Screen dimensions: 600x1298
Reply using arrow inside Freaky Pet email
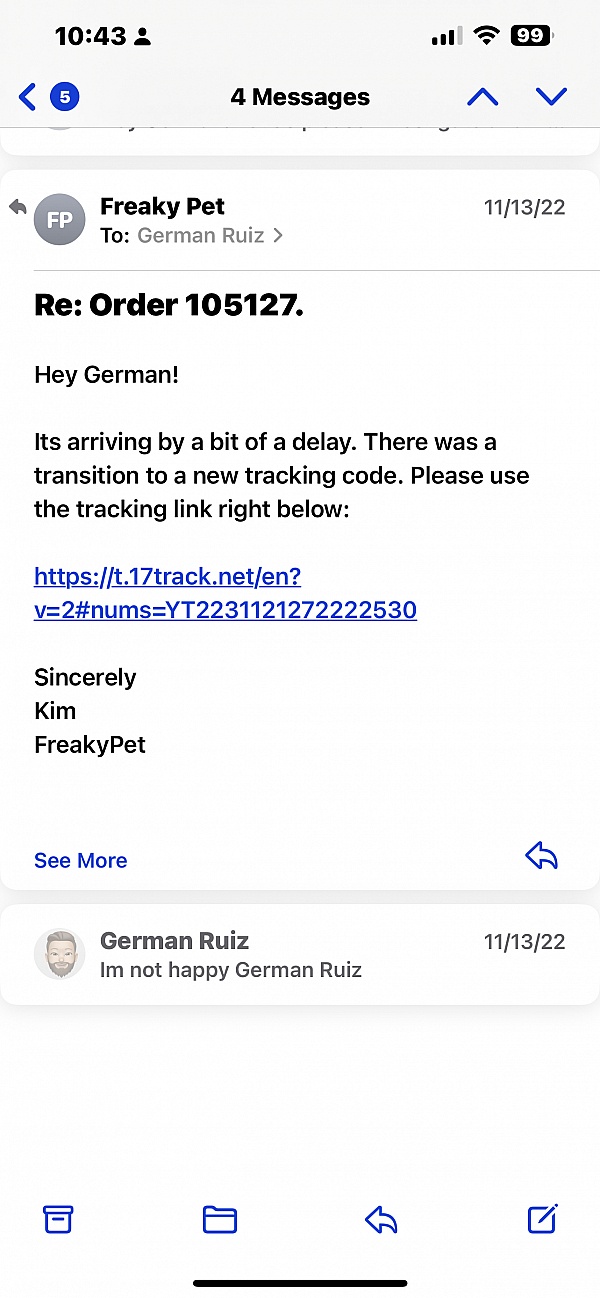point(541,856)
